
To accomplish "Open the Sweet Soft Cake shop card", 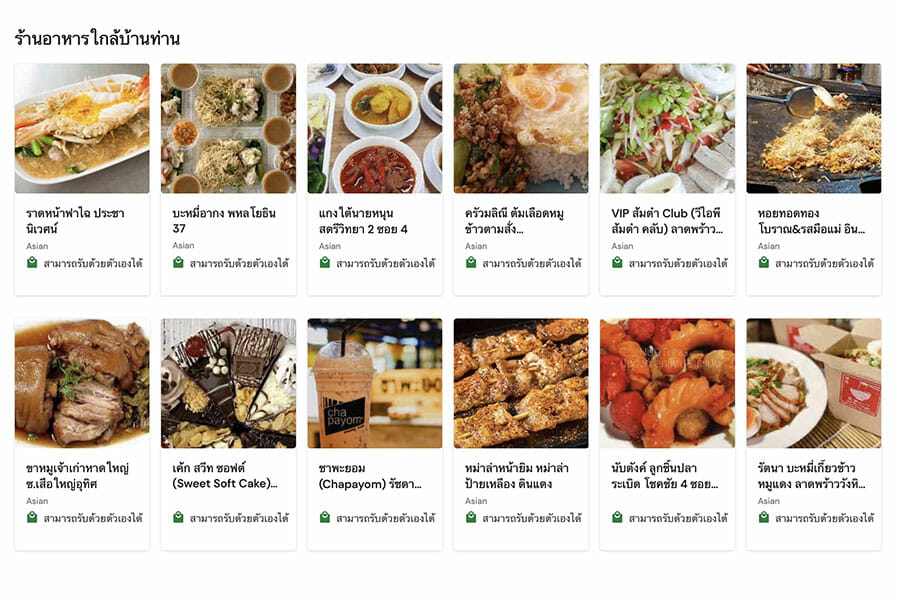I will [228, 475].
